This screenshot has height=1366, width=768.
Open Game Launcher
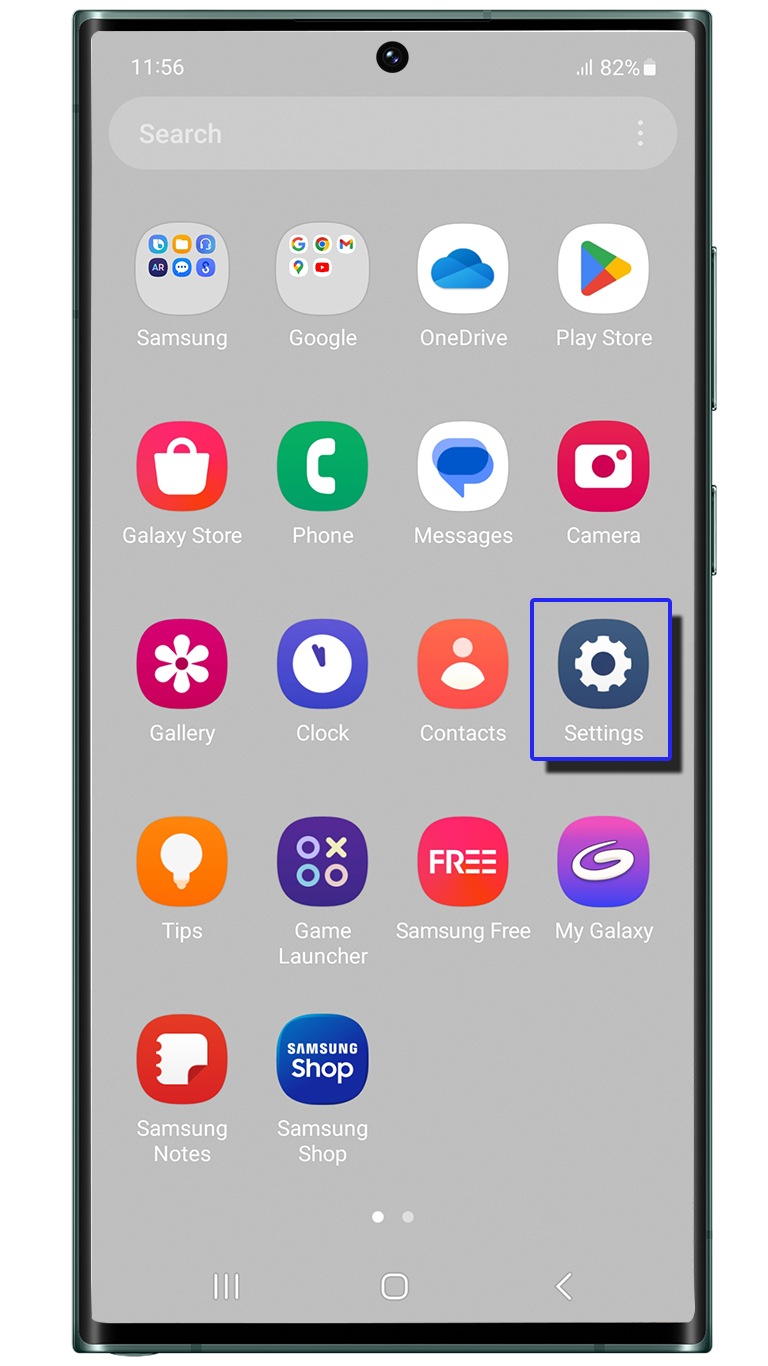pos(322,862)
